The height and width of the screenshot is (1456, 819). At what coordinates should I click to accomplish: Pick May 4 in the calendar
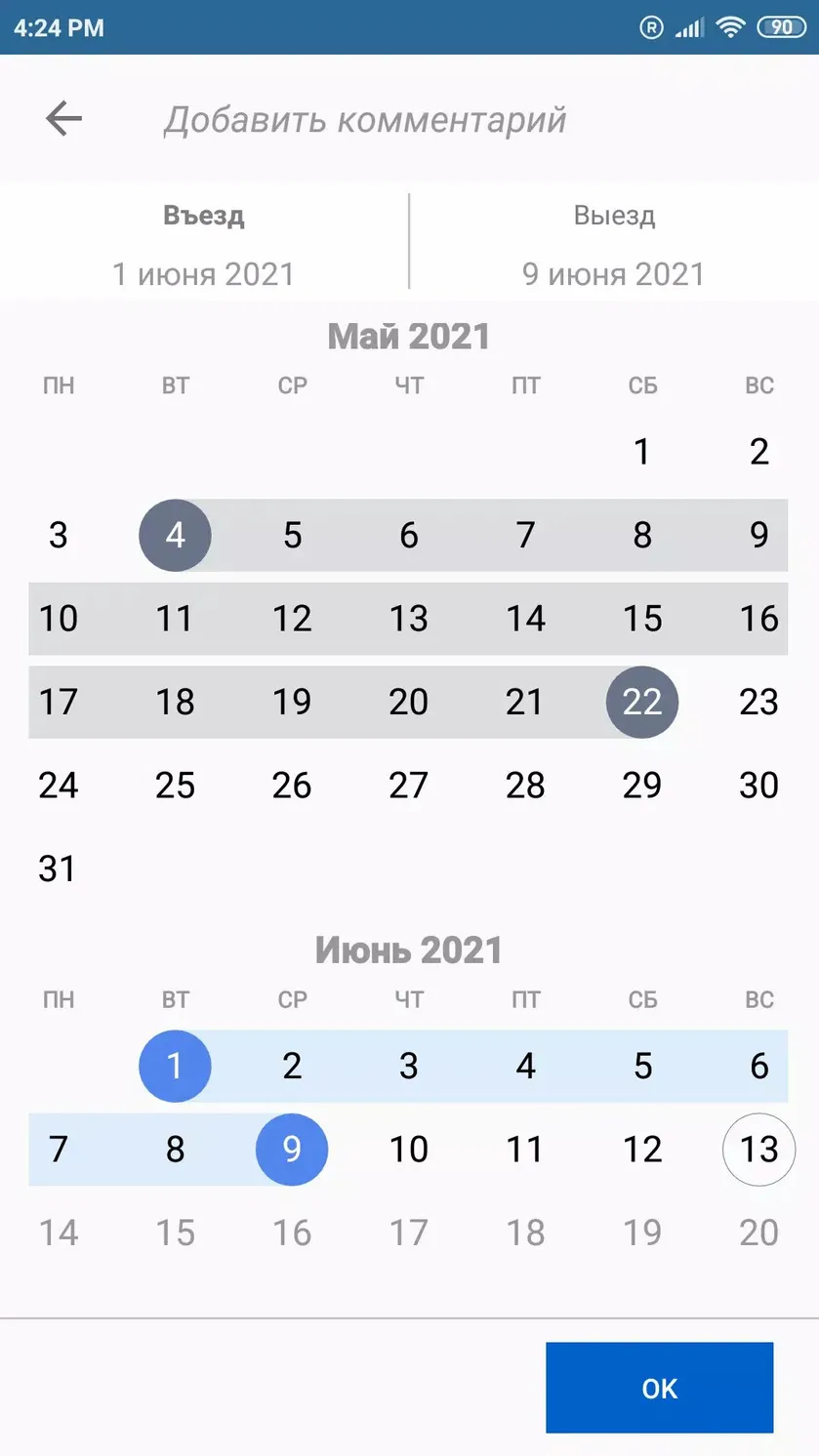click(175, 535)
